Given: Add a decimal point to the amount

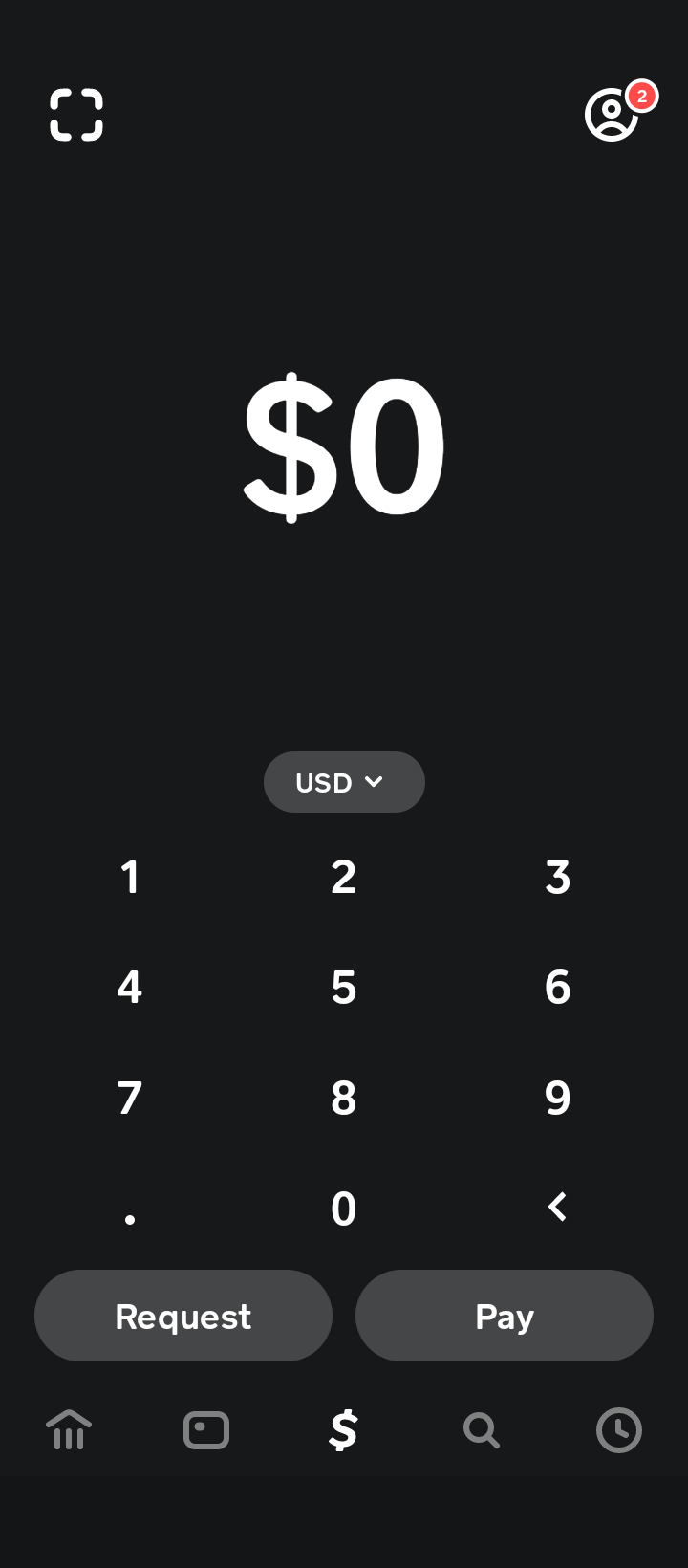Looking at the screenshot, I should click(130, 1209).
